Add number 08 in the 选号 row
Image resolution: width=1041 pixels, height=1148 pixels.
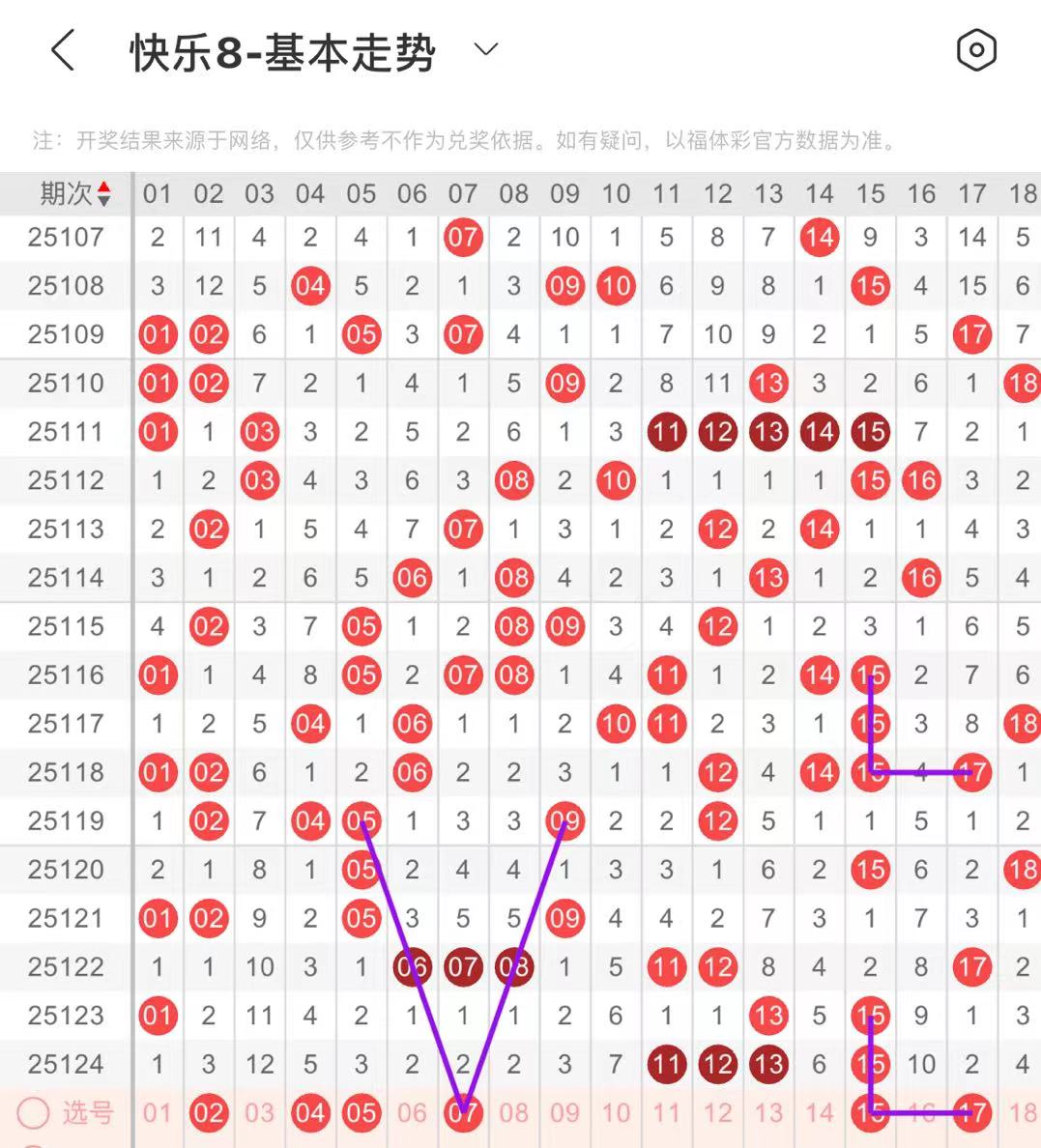point(514,1113)
